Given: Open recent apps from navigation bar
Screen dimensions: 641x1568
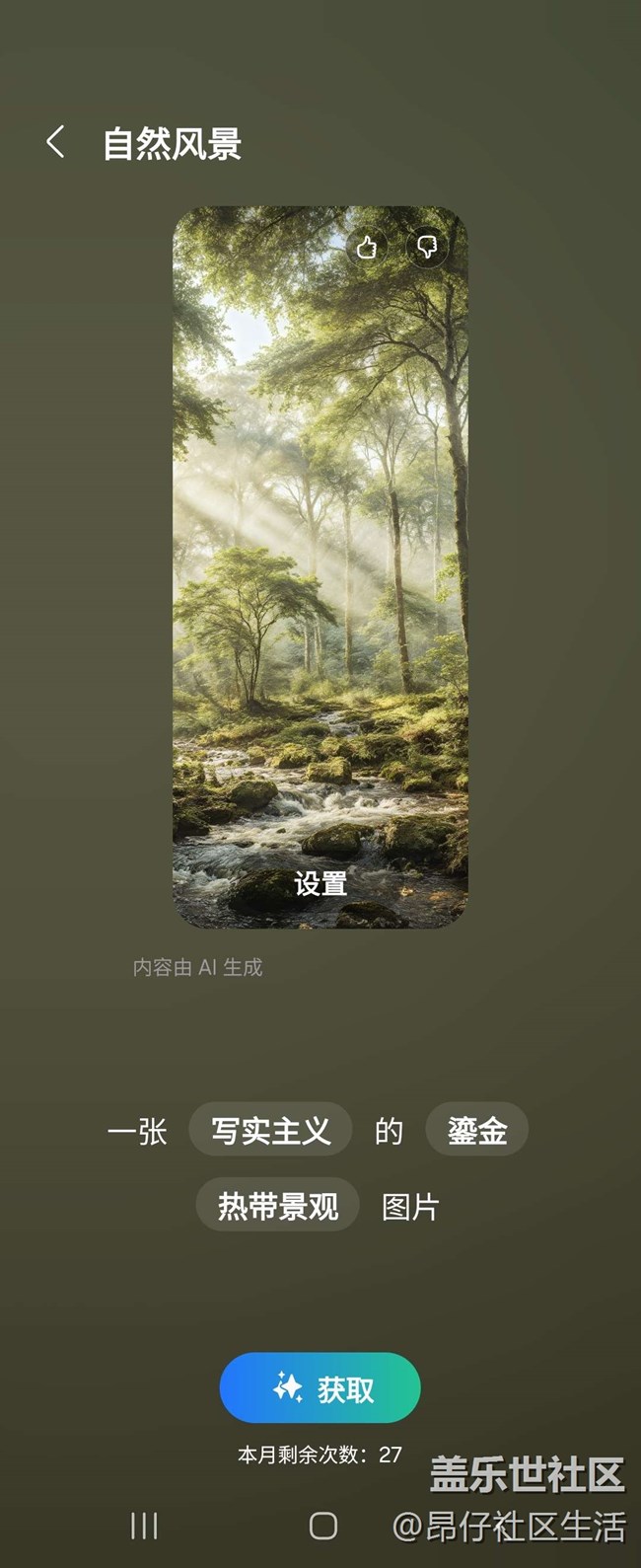Looking at the screenshot, I should 144,1527.
